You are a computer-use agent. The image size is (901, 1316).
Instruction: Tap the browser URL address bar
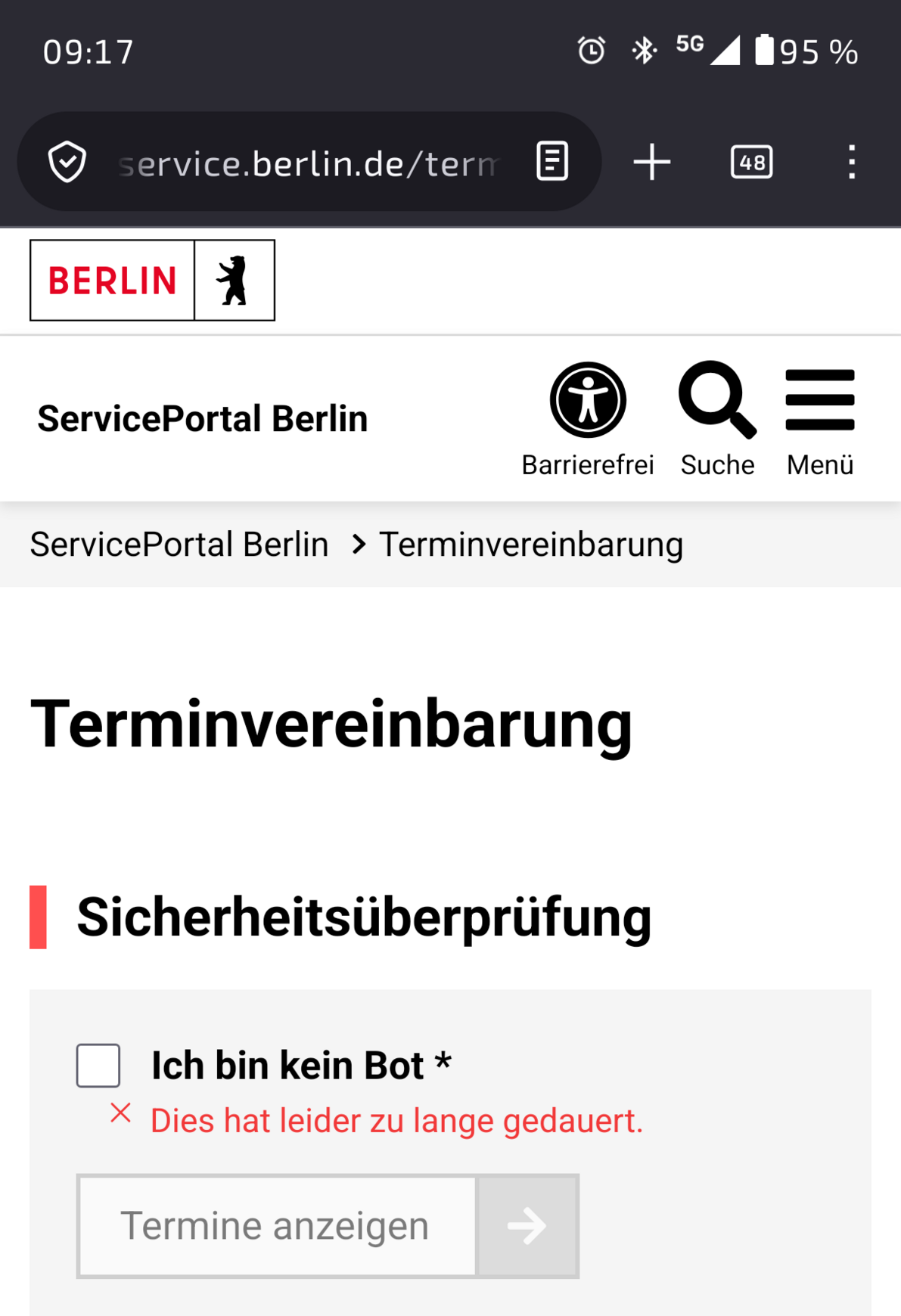pyautogui.click(x=309, y=163)
